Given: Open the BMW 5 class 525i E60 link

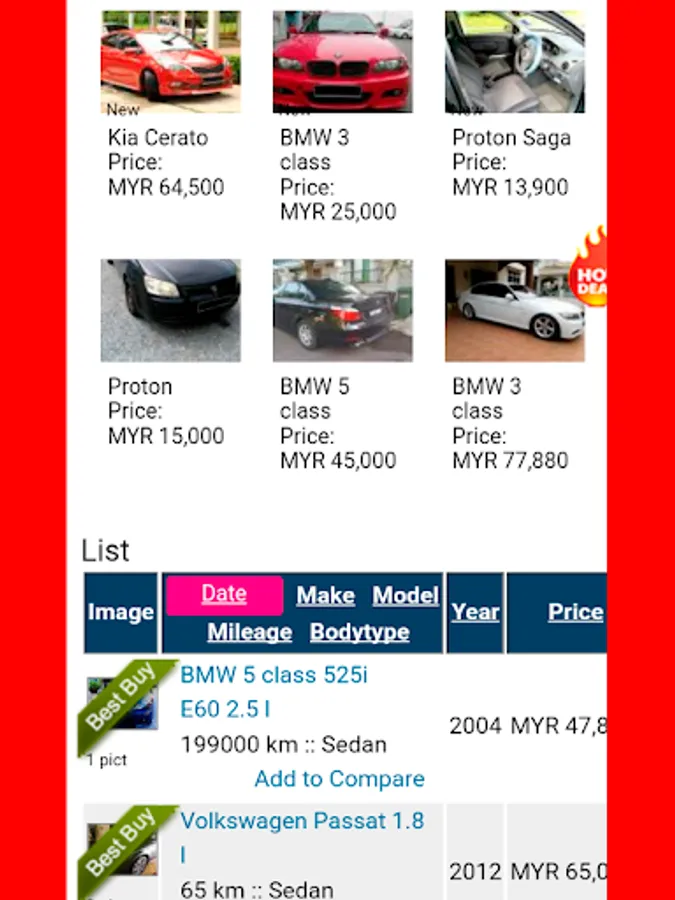Looking at the screenshot, I should click(273, 676).
